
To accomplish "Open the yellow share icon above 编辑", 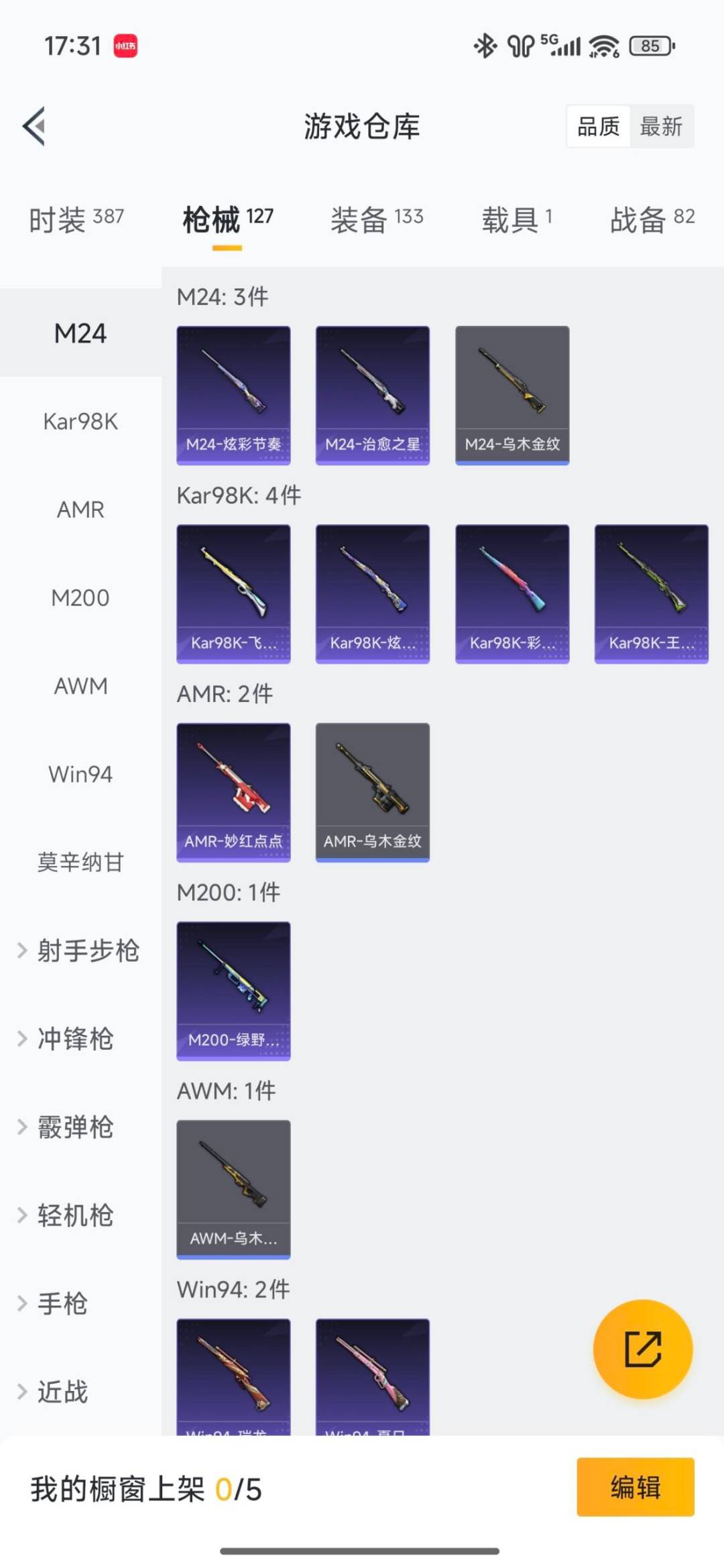I will click(x=642, y=1351).
